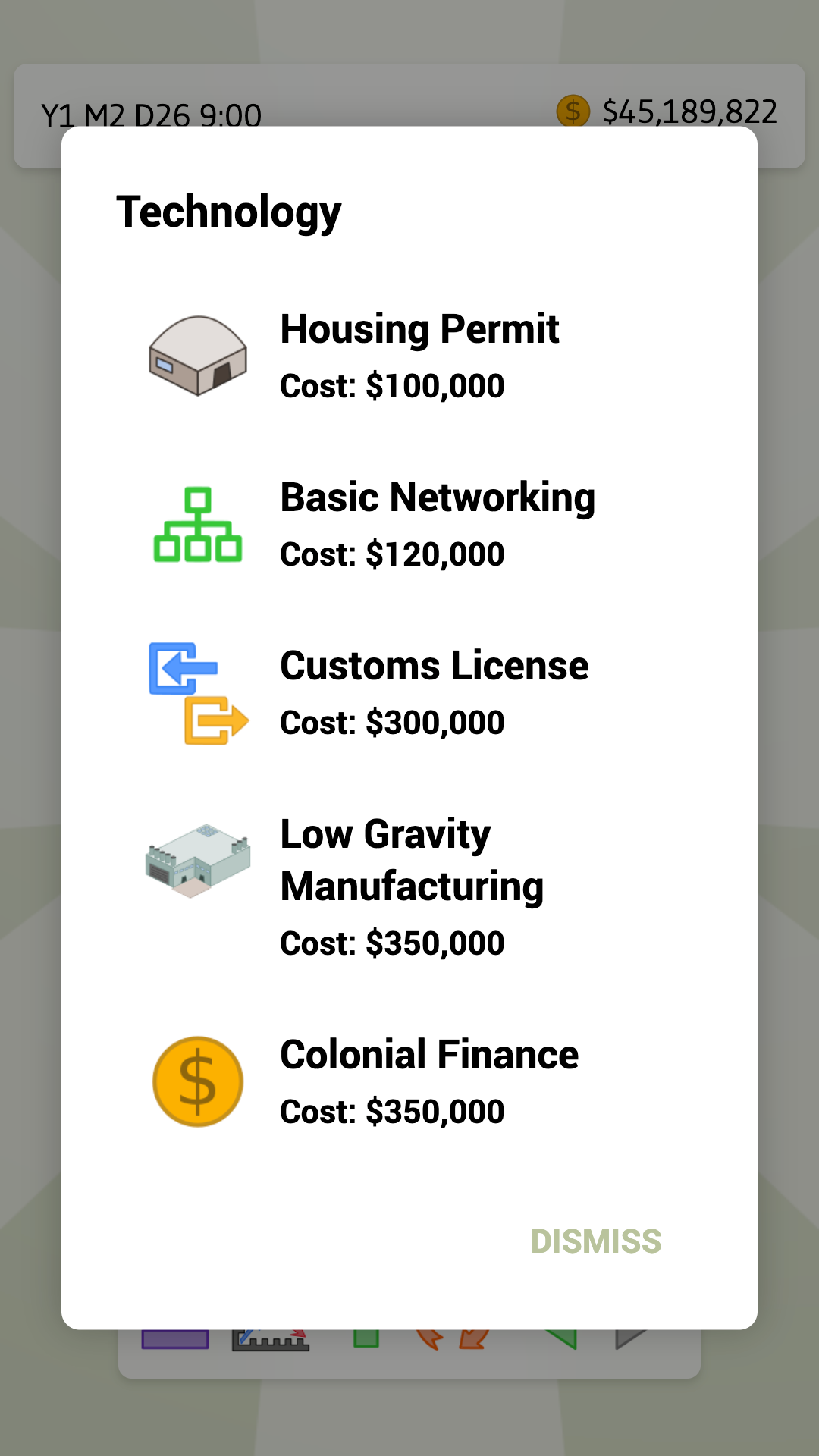Select the Housing Permit technology
The image size is (819, 1456).
[x=409, y=355]
